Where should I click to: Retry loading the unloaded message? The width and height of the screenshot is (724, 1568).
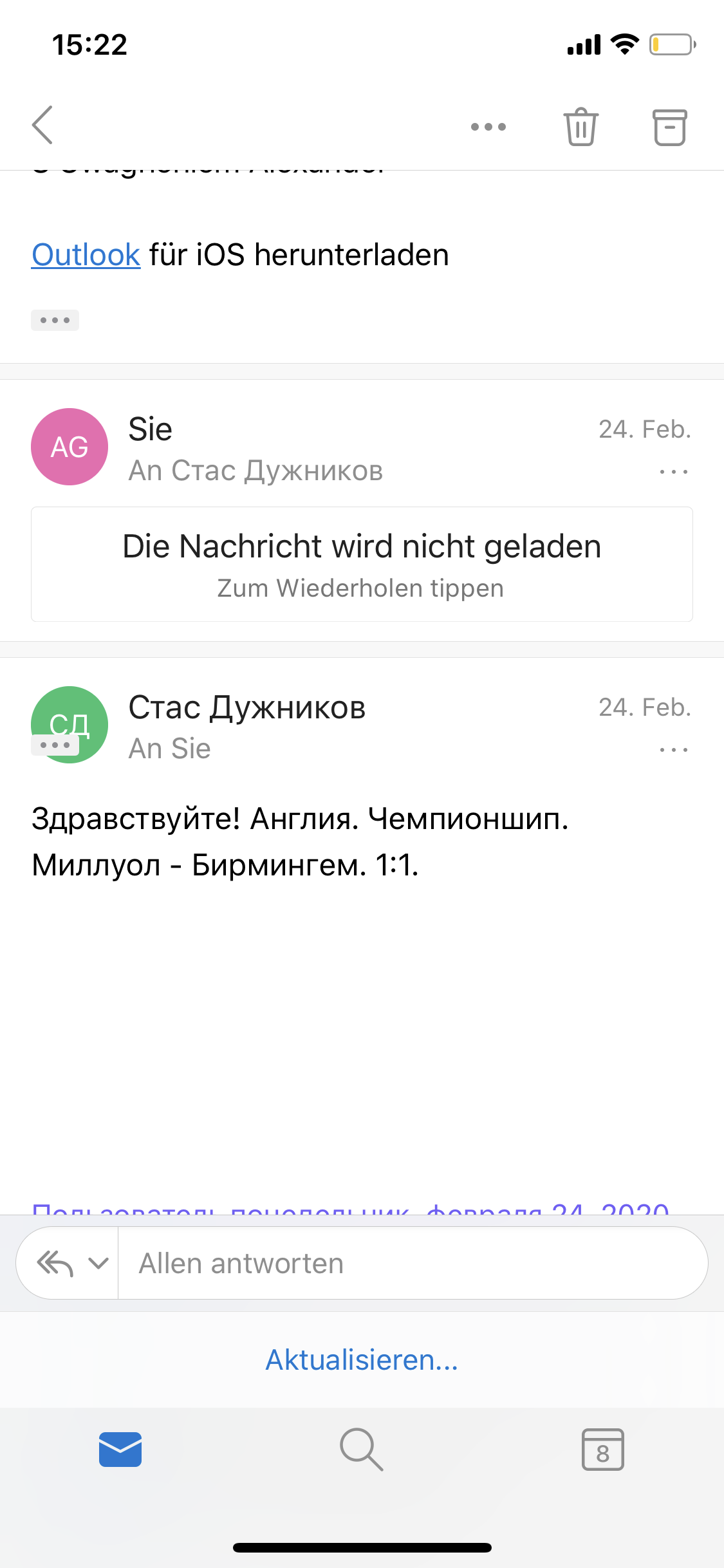(362, 564)
